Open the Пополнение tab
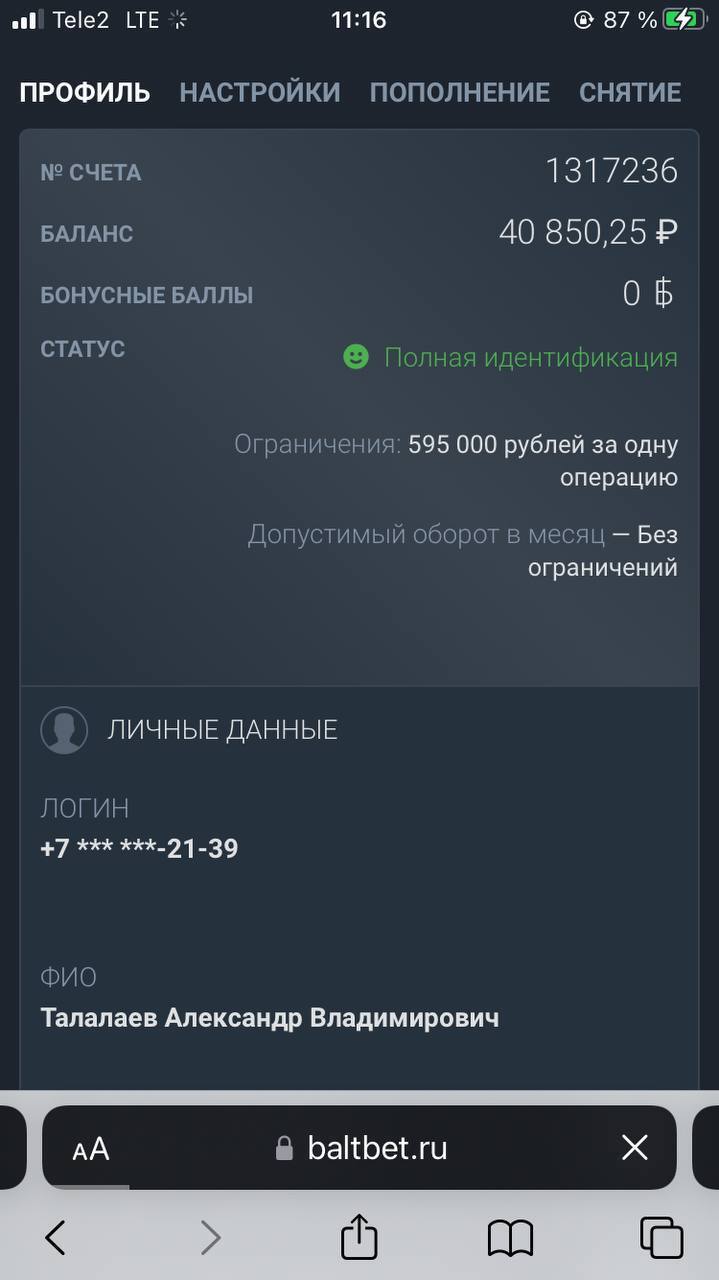 coord(459,92)
